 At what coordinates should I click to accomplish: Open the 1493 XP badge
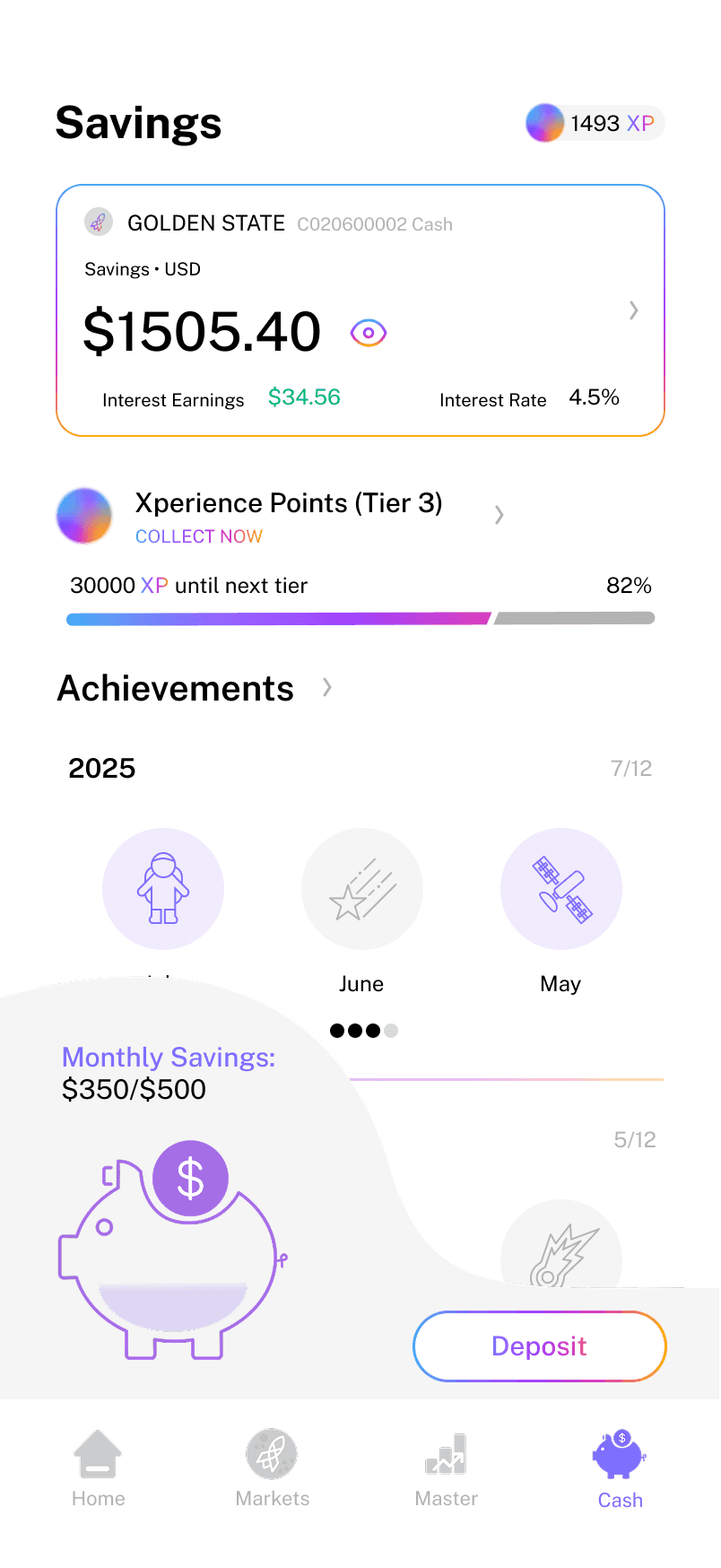[x=595, y=124]
